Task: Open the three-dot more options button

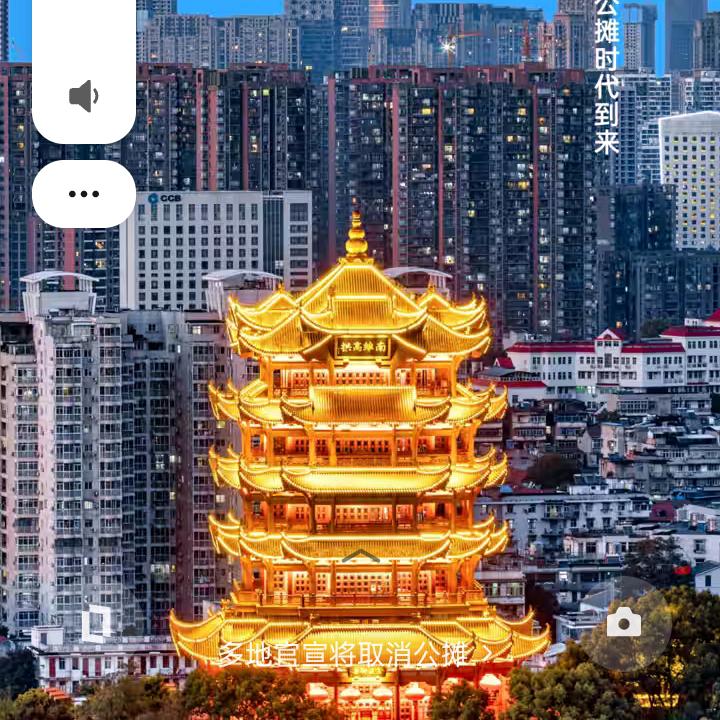Action: click(x=84, y=194)
